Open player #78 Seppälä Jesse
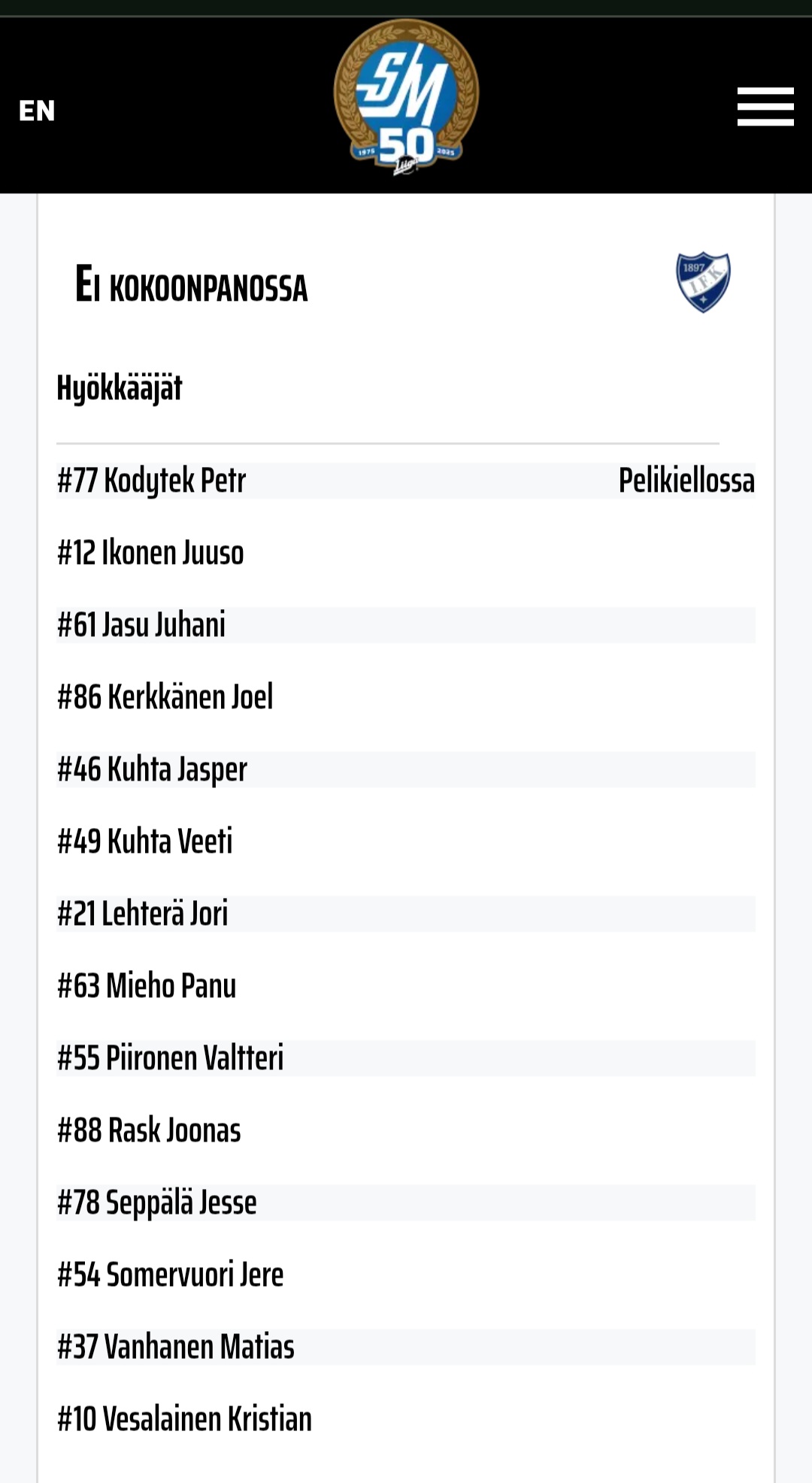812x1483 pixels. (157, 1202)
